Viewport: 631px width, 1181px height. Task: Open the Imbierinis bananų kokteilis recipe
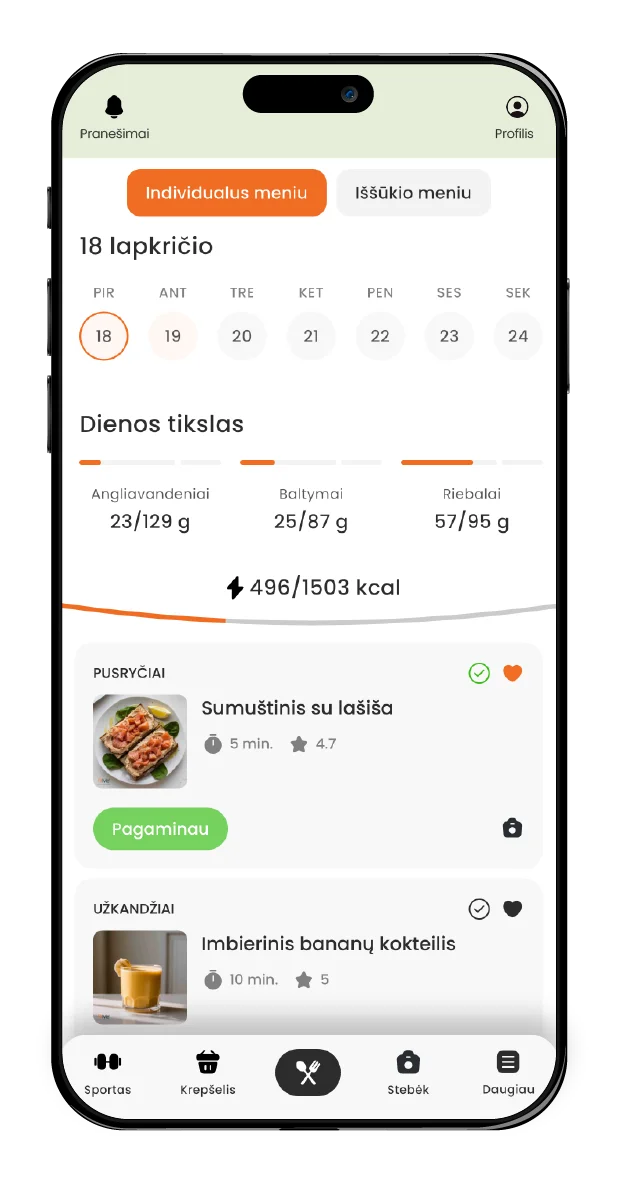pyautogui.click(x=328, y=944)
